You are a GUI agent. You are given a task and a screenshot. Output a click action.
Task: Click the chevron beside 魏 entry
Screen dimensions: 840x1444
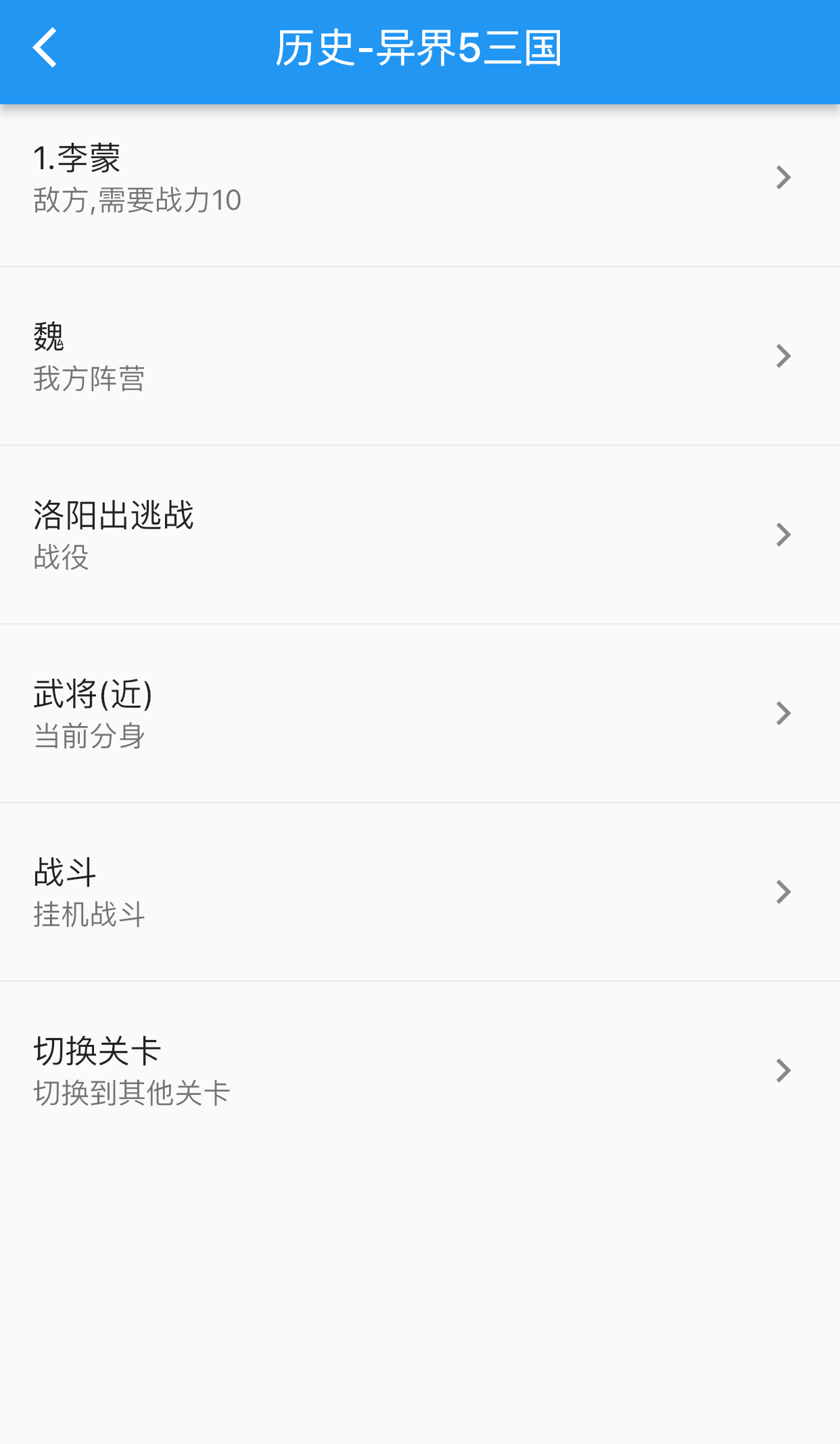coord(783,355)
